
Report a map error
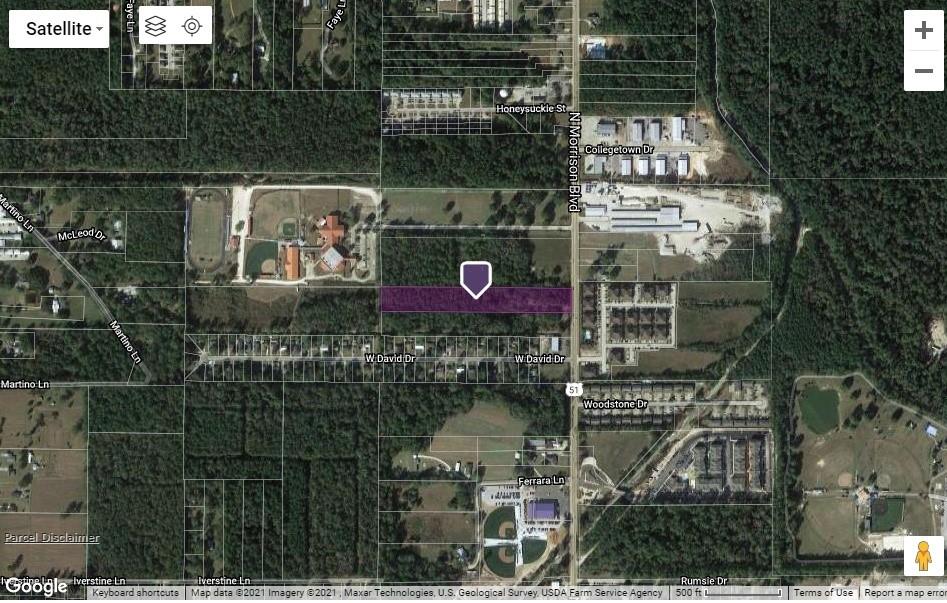click(x=904, y=593)
